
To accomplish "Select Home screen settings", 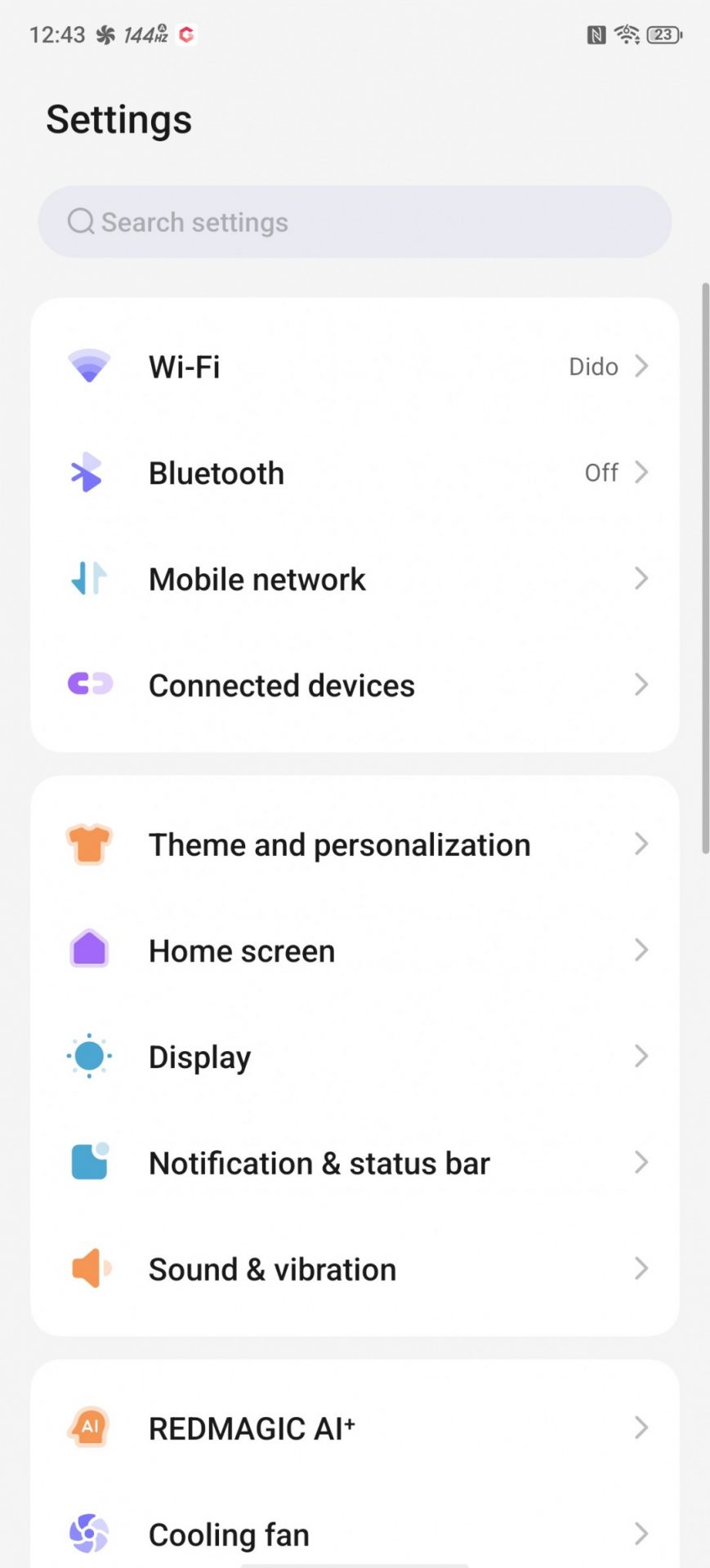I will (x=355, y=951).
